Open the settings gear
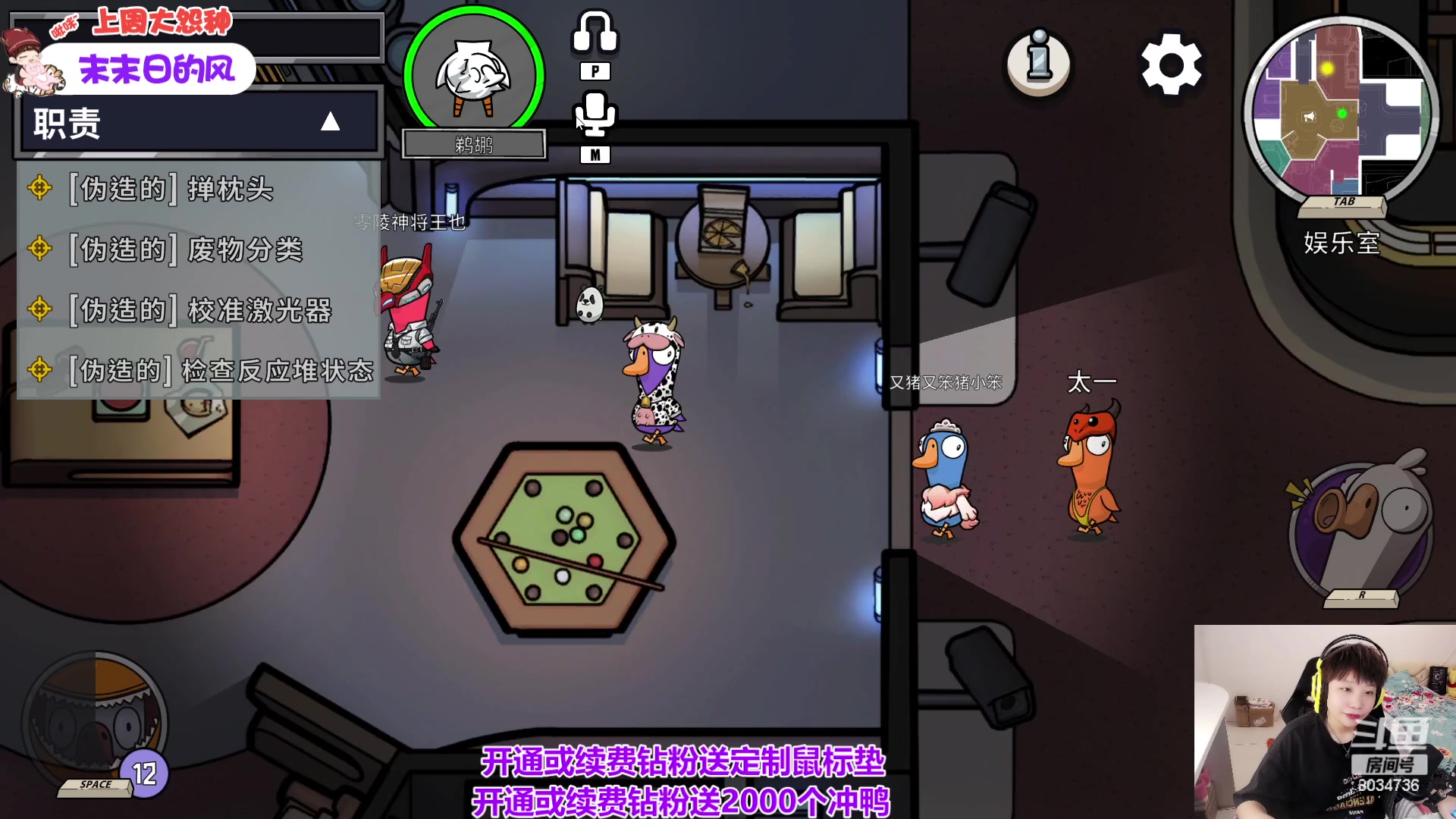The height and width of the screenshot is (819, 1456). point(1171,64)
